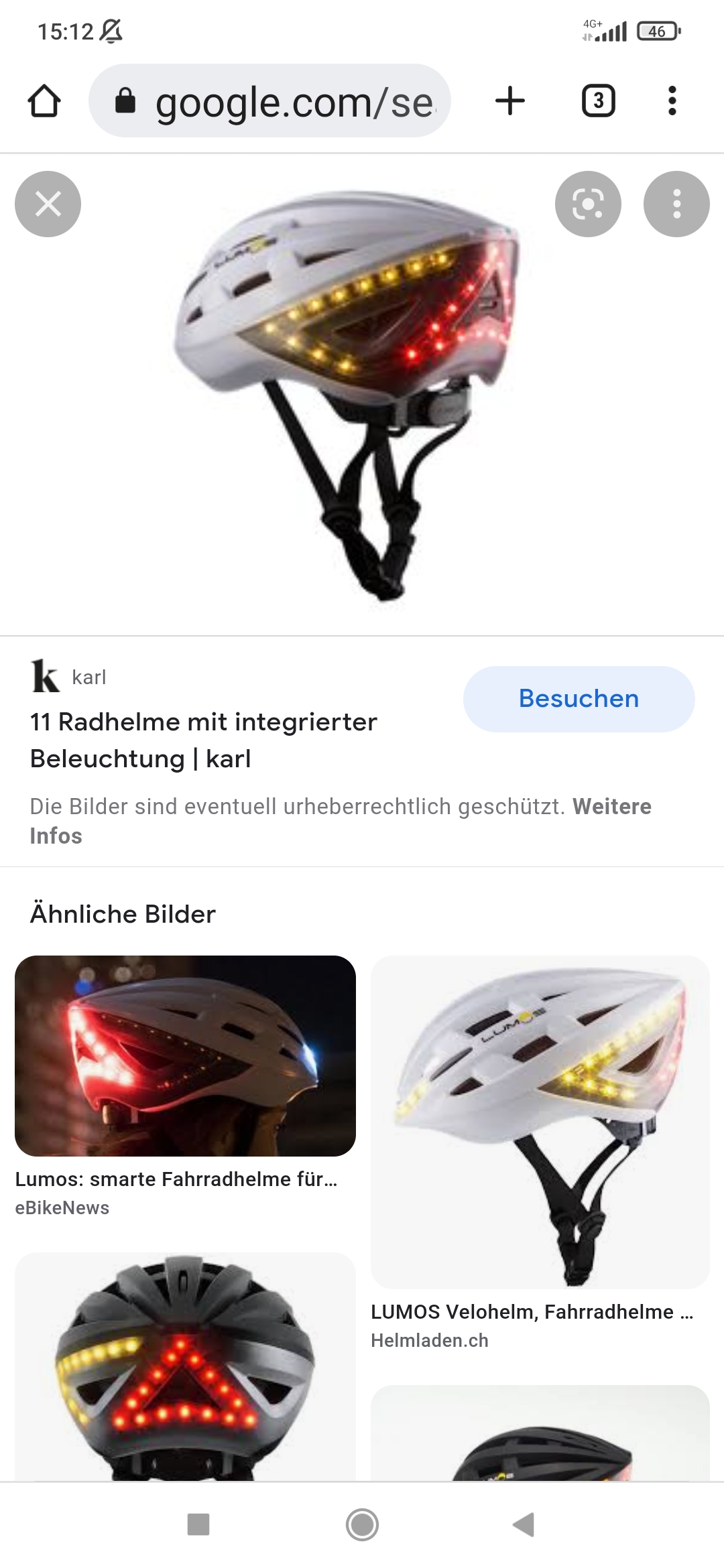Open the image options overflow menu
This screenshot has height=1568, width=724.
(x=676, y=204)
